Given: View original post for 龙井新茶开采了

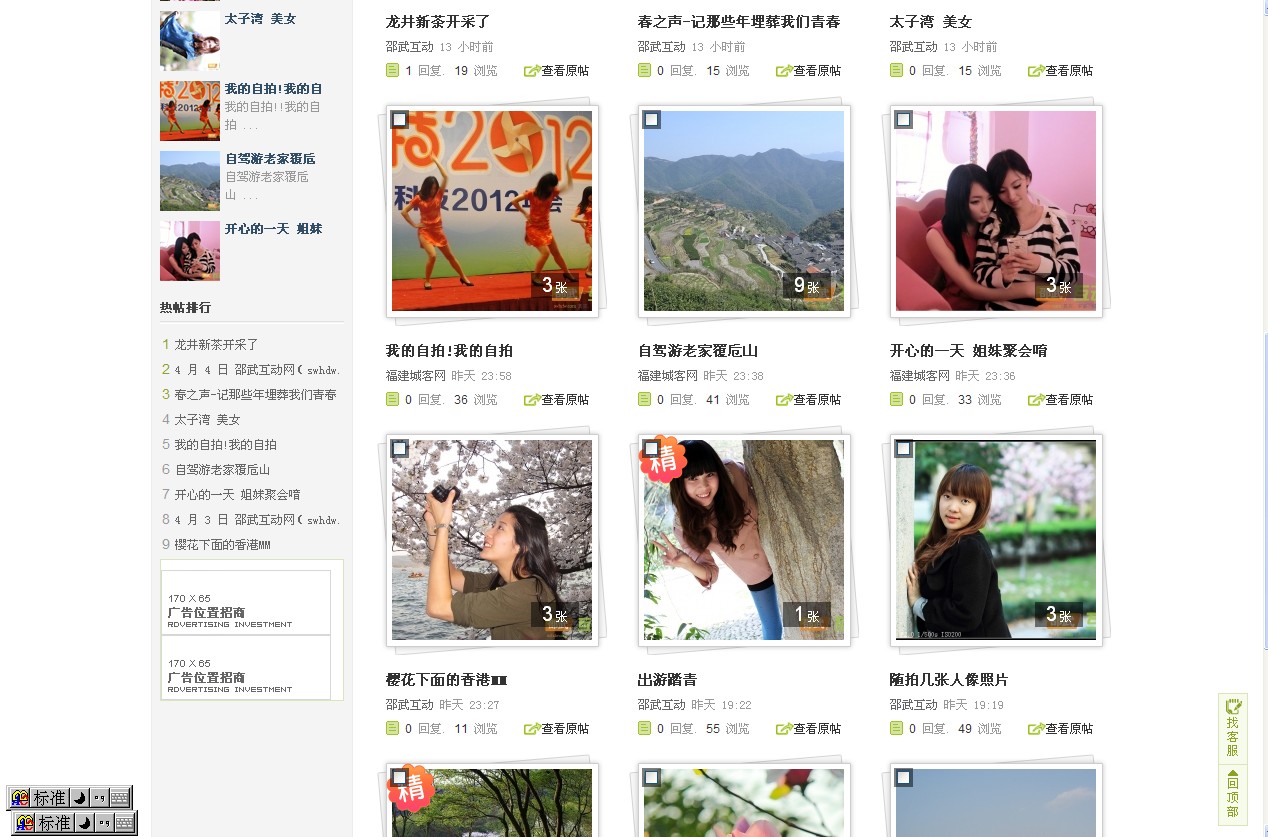Looking at the screenshot, I should tap(557, 71).
